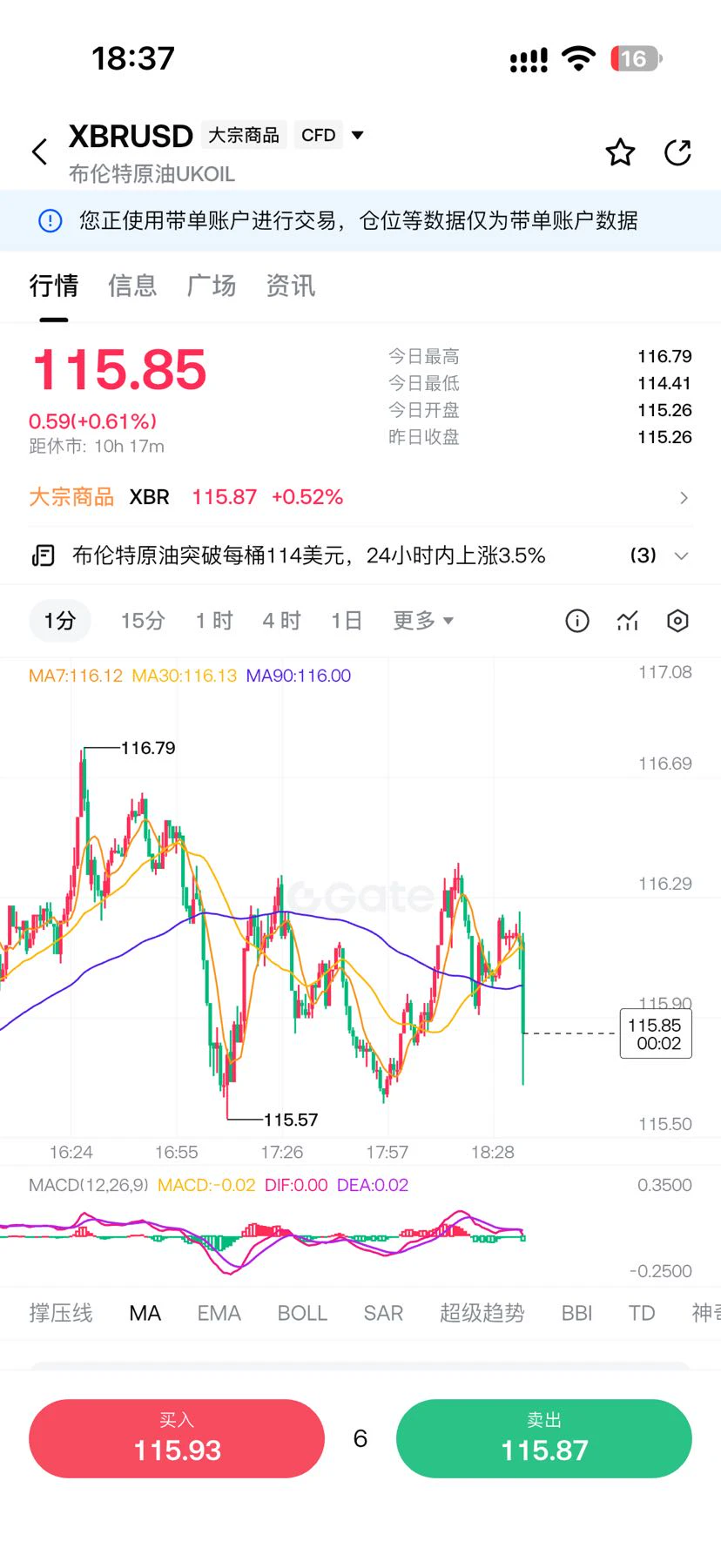This screenshot has width=721, height=1568.
Task: Tap 买入 at 115.93
Action: (x=177, y=1438)
